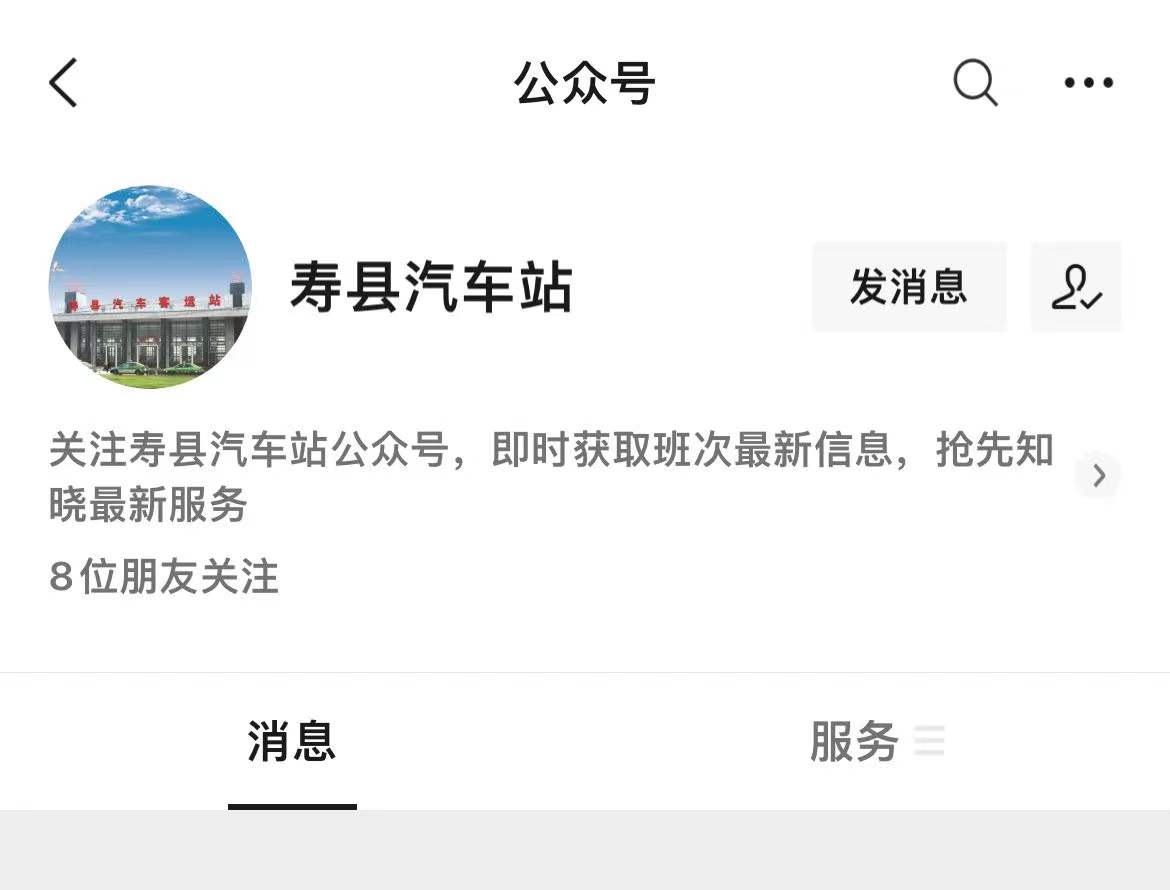Open the three-dot overflow menu

[1088, 83]
